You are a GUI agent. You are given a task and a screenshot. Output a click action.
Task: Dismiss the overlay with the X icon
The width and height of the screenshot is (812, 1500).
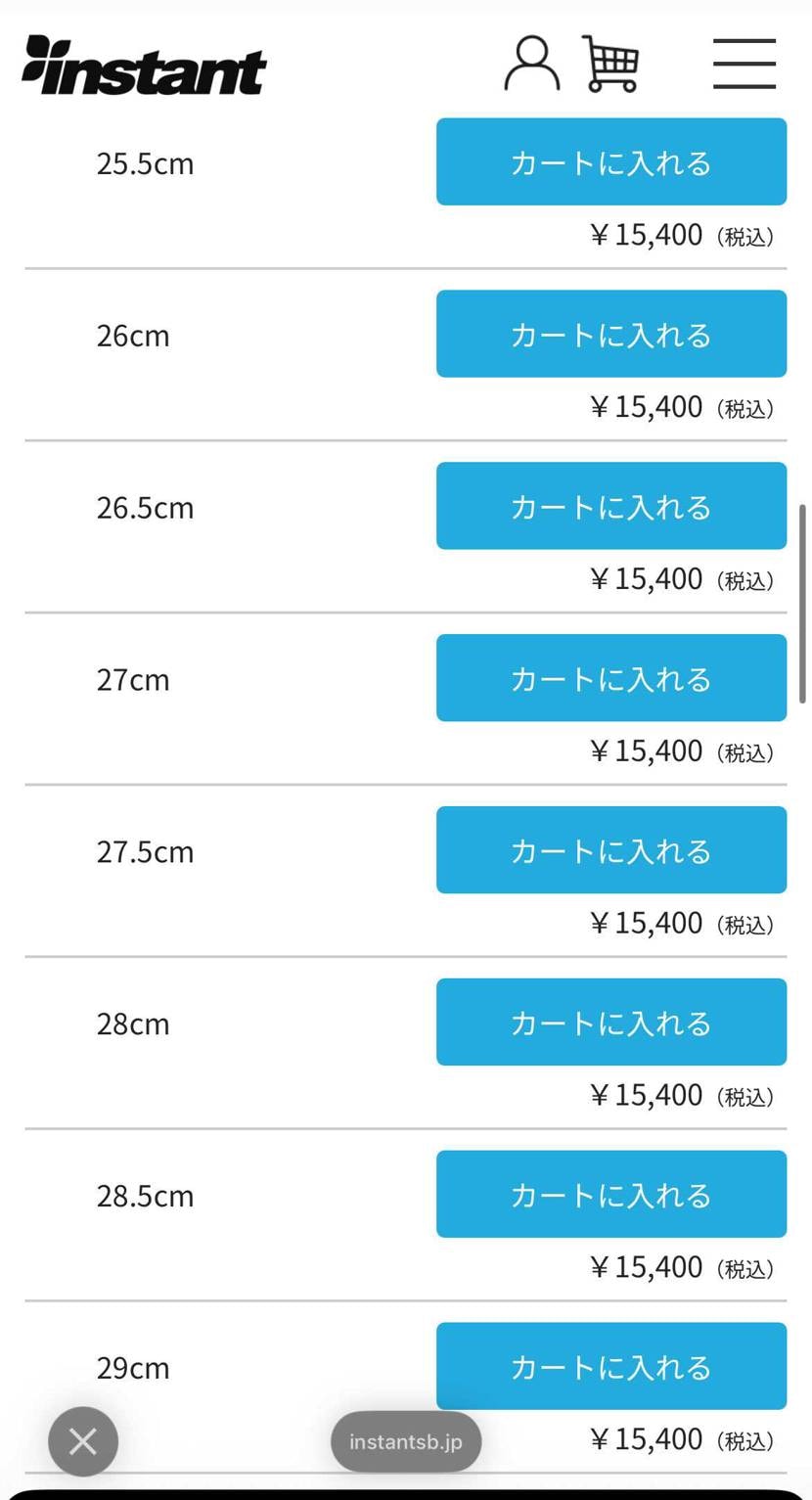[x=82, y=1440]
